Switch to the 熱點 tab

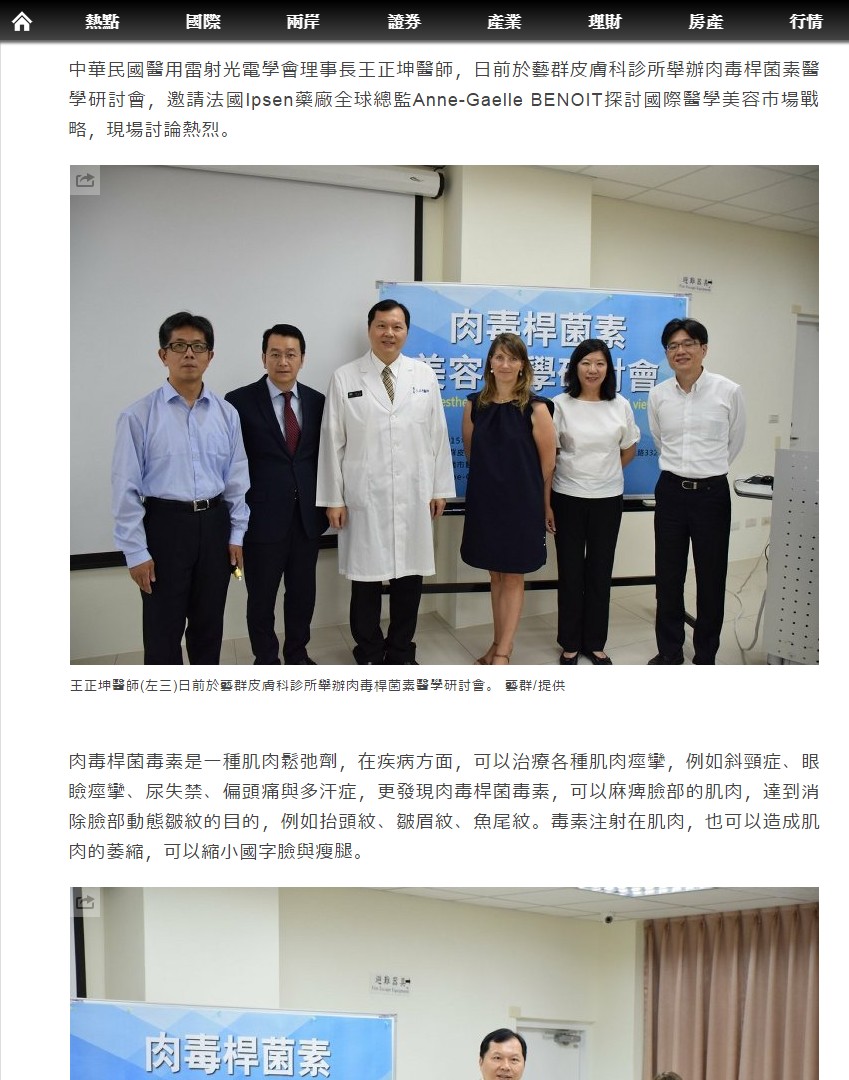click(x=101, y=22)
